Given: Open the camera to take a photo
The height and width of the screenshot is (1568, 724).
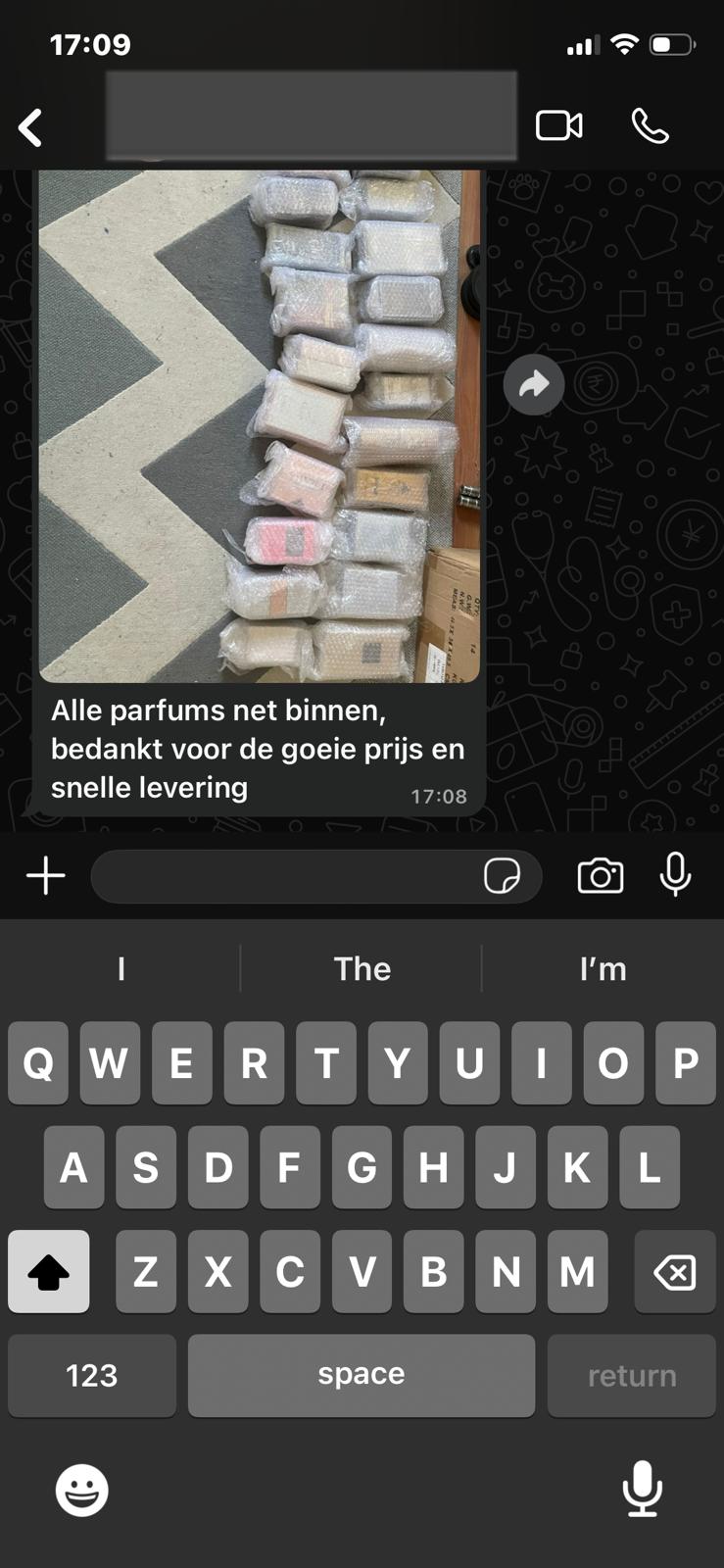Looking at the screenshot, I should pyautogui.click(x=601, y=875).
